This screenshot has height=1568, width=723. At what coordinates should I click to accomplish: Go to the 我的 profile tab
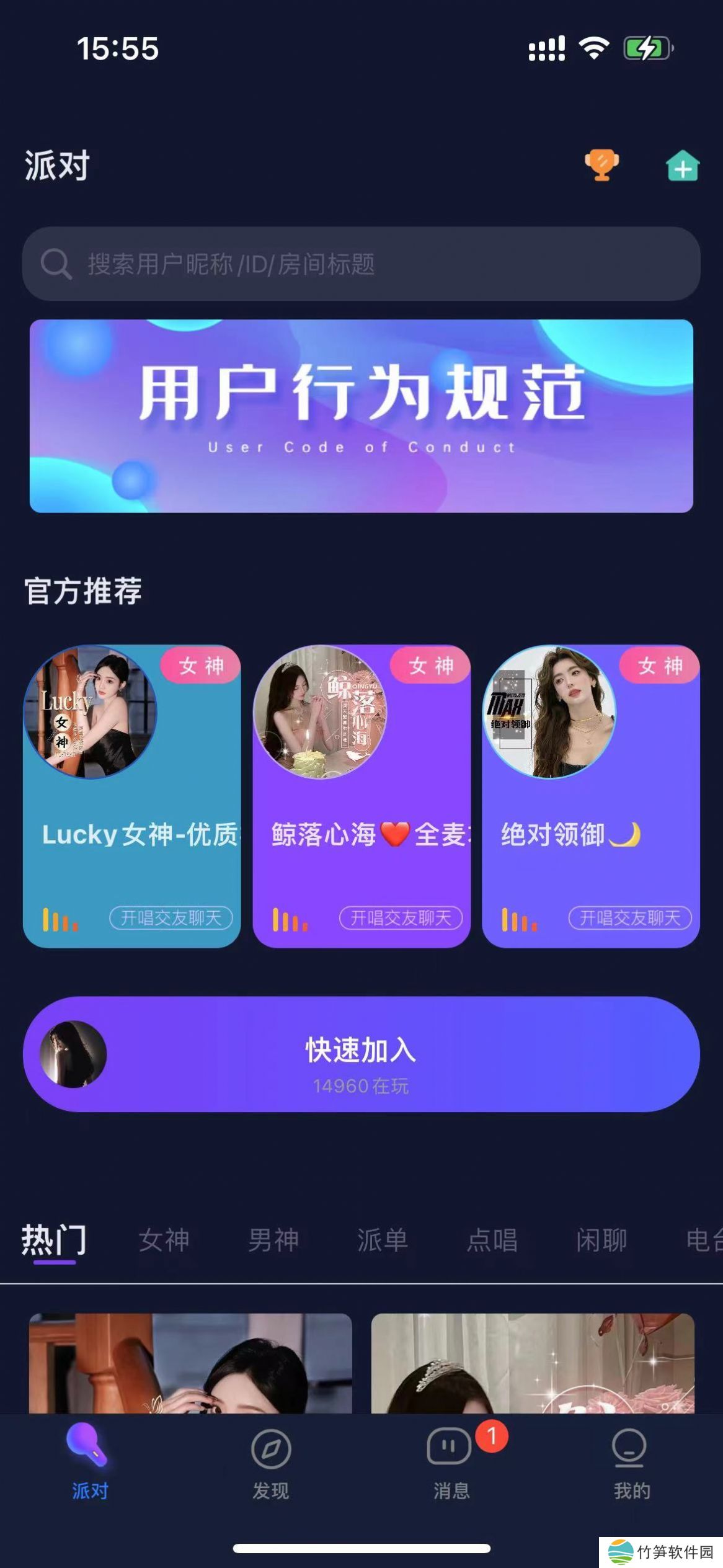click(x=631, y=1463)
